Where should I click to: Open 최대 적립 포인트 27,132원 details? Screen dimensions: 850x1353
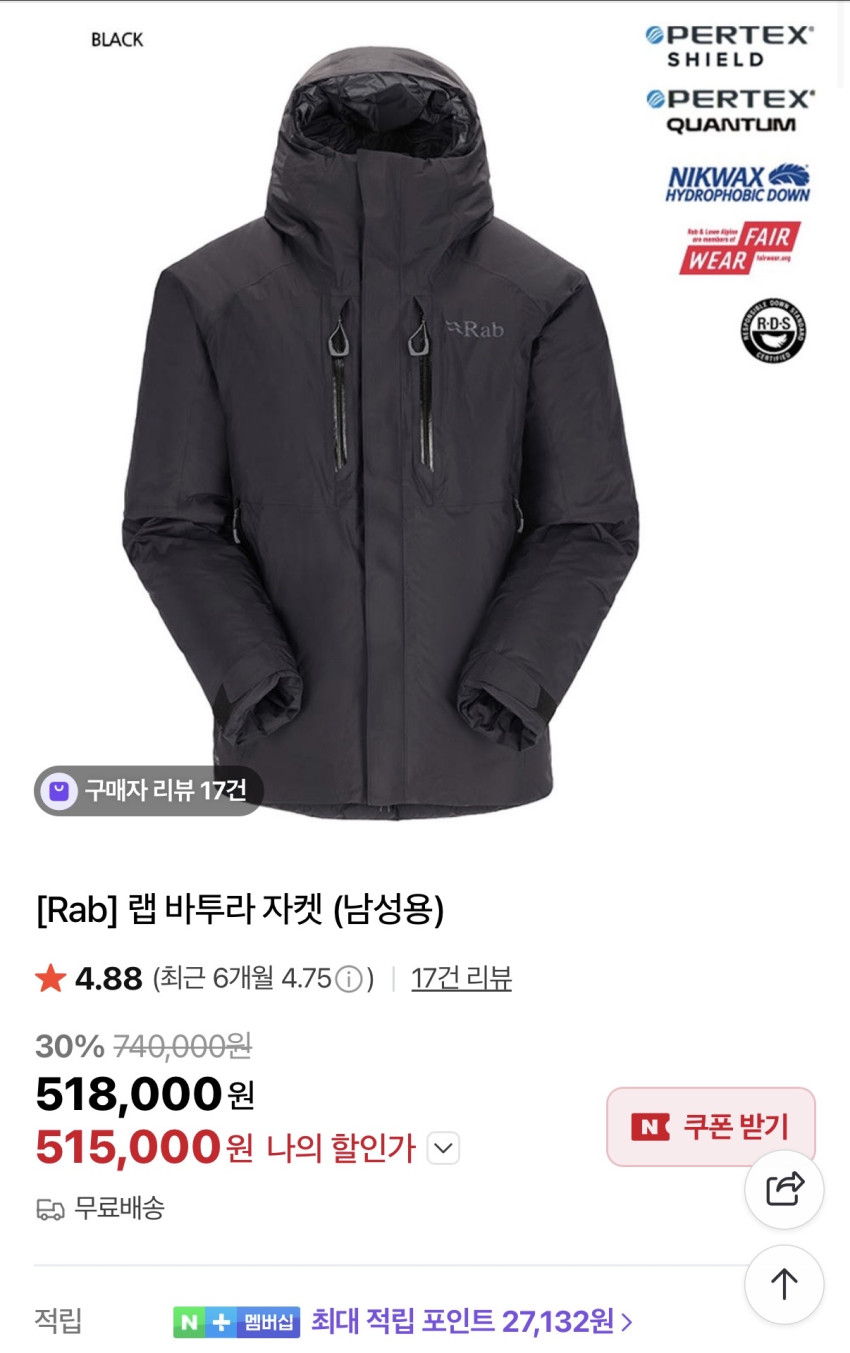point(472,1322)
